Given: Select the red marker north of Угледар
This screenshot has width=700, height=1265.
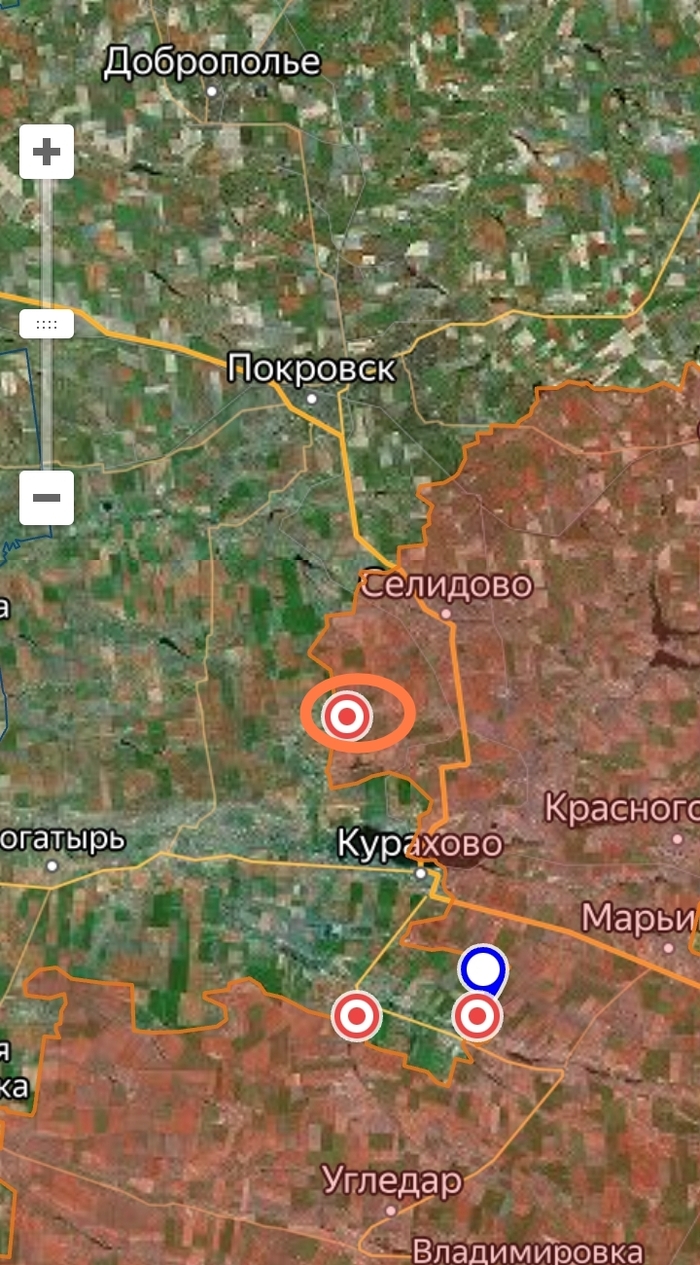Looking at the screenshot, I should [357, 1016].
